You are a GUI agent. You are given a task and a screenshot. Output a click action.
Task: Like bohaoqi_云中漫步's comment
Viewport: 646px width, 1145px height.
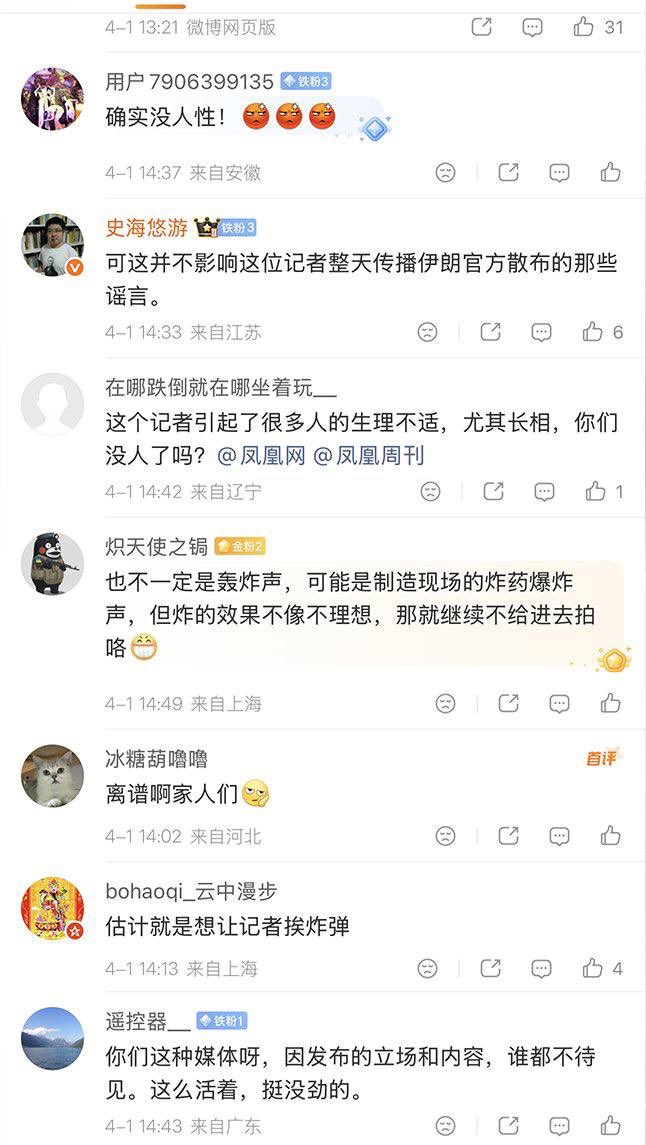(x=593, y=968)
